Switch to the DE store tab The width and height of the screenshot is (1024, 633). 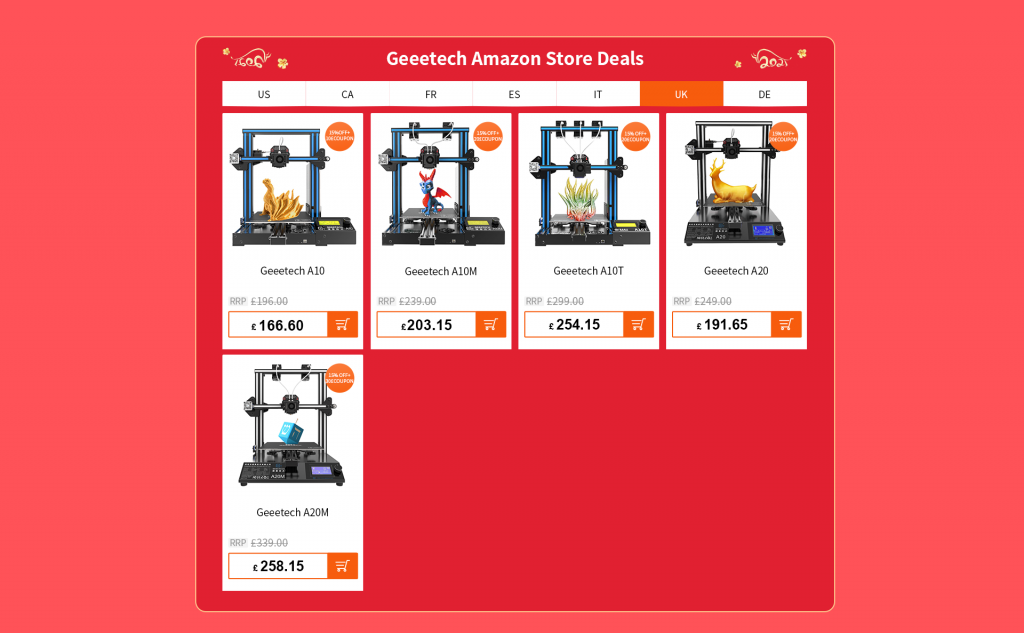click(x=764, y=94)
